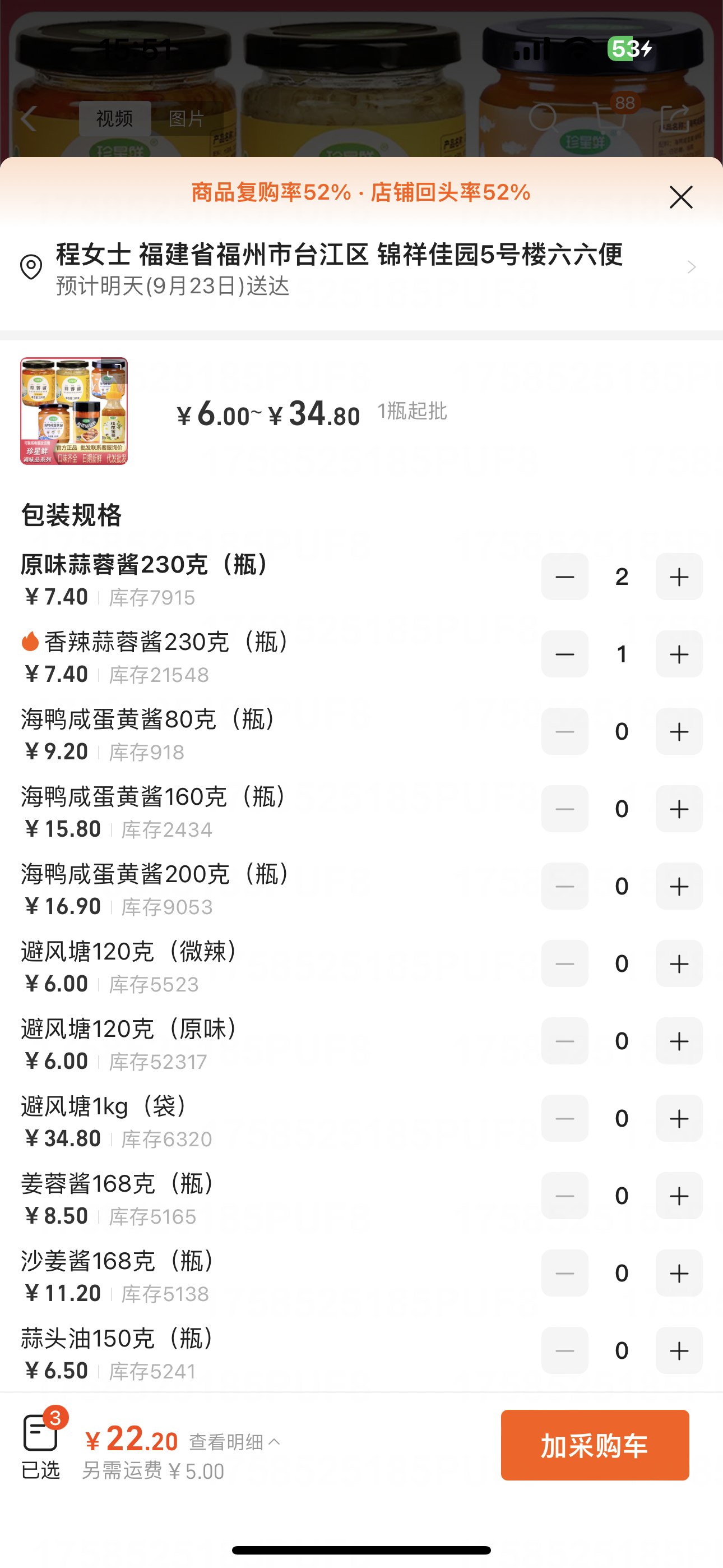Screen dimensions: 723x1568
Task: Increase 避风塘1kg（袋） quantity
Action: click(679, 1118)
